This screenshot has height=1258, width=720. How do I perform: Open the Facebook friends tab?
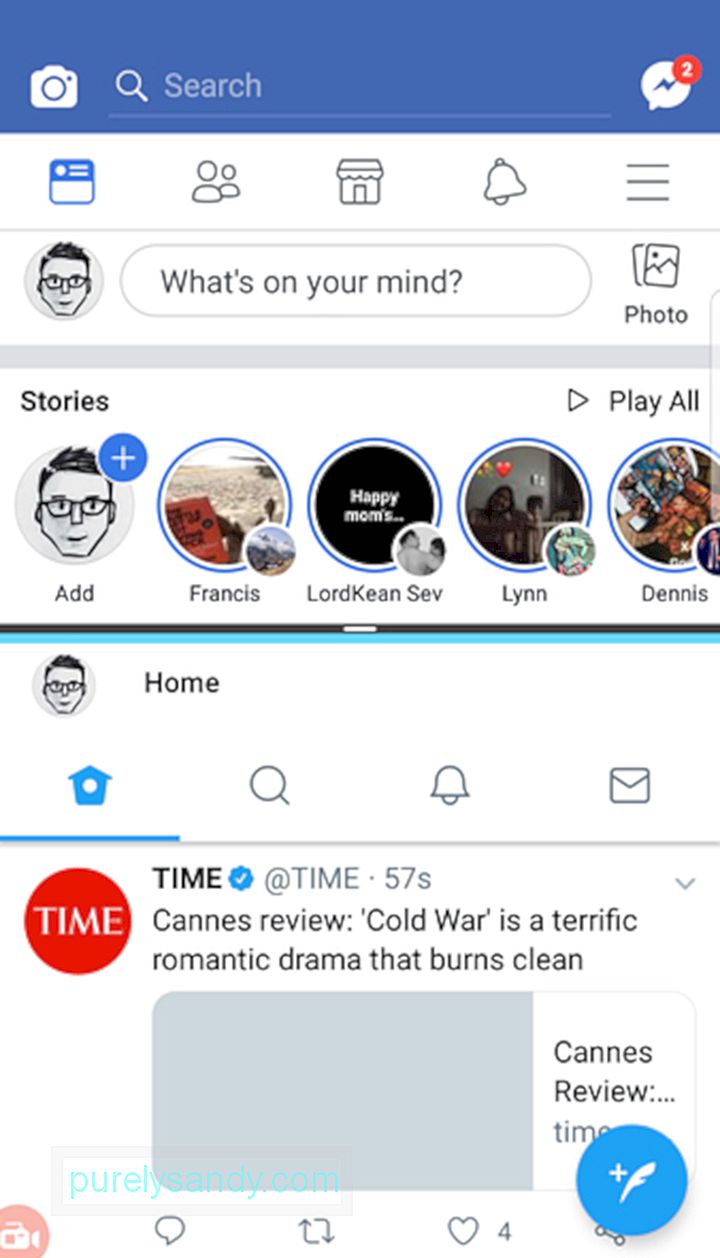[x=216, y=182]
